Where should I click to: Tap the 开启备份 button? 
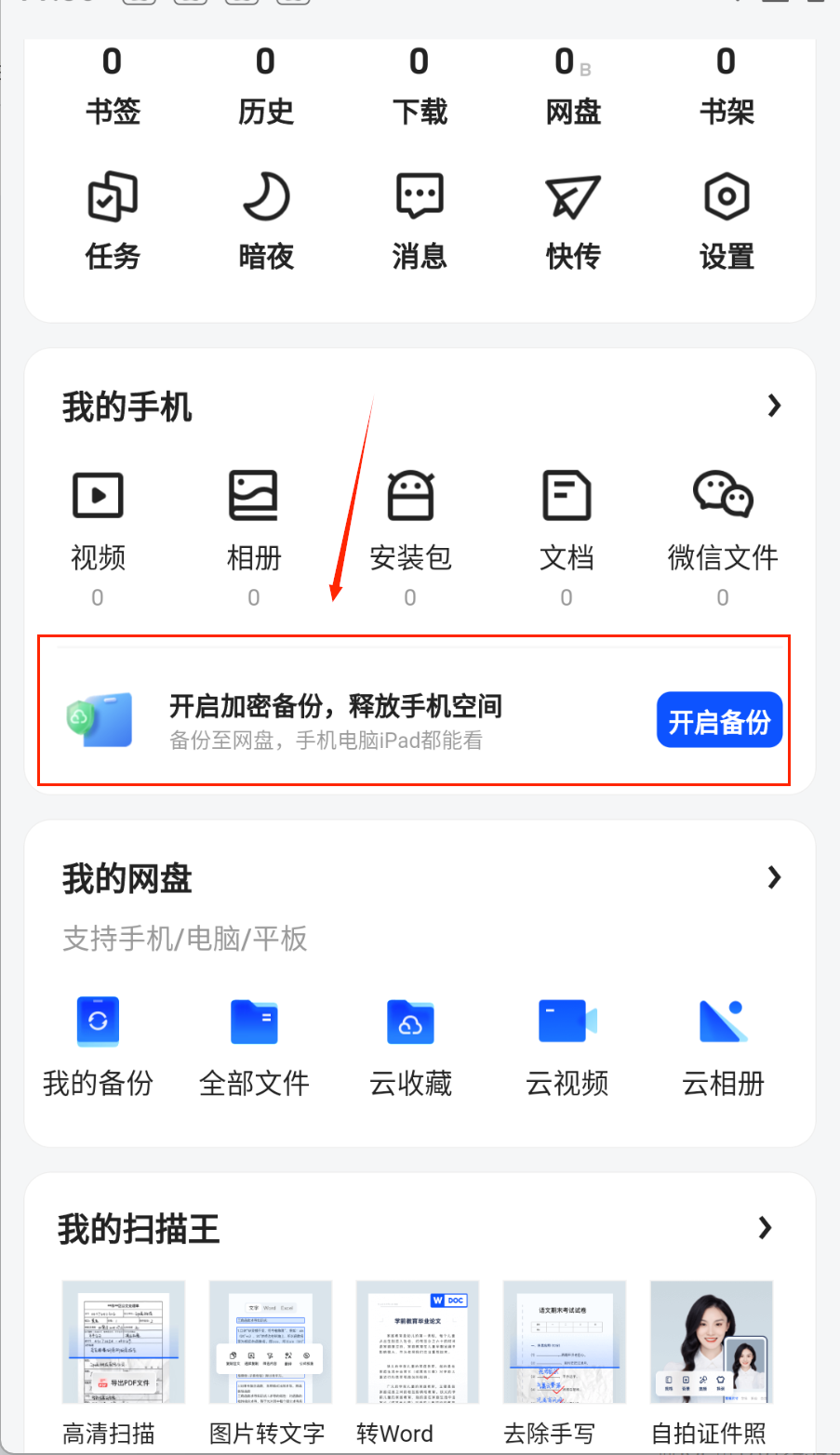719,721
